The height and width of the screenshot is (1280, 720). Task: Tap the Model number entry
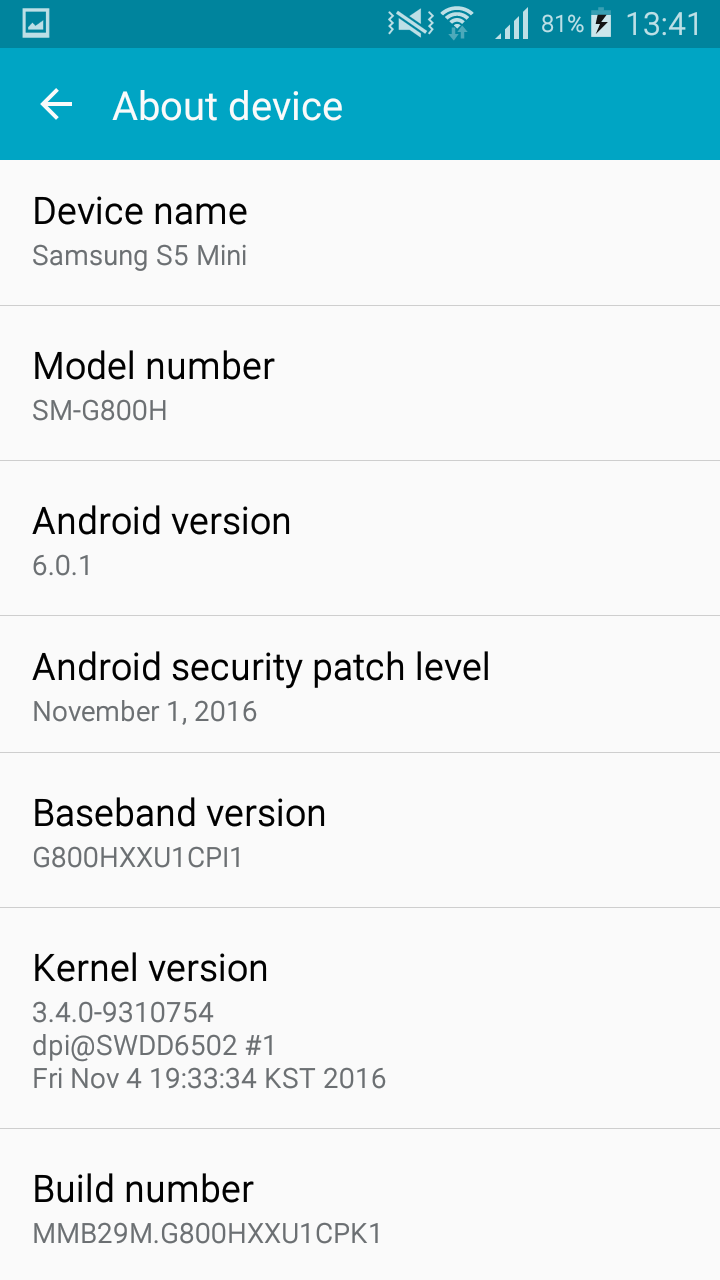point(360,384)
